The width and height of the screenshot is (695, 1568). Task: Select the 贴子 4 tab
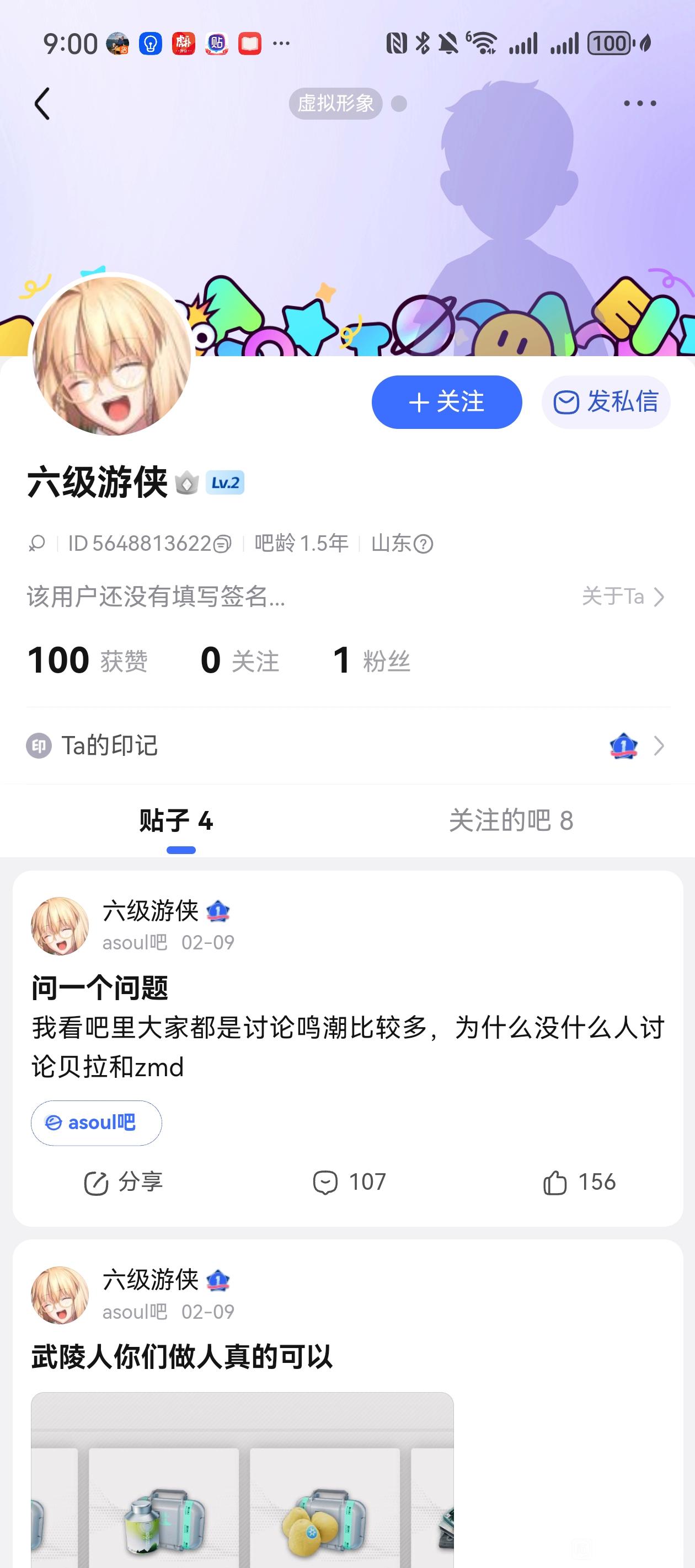(x=176, y=820)
